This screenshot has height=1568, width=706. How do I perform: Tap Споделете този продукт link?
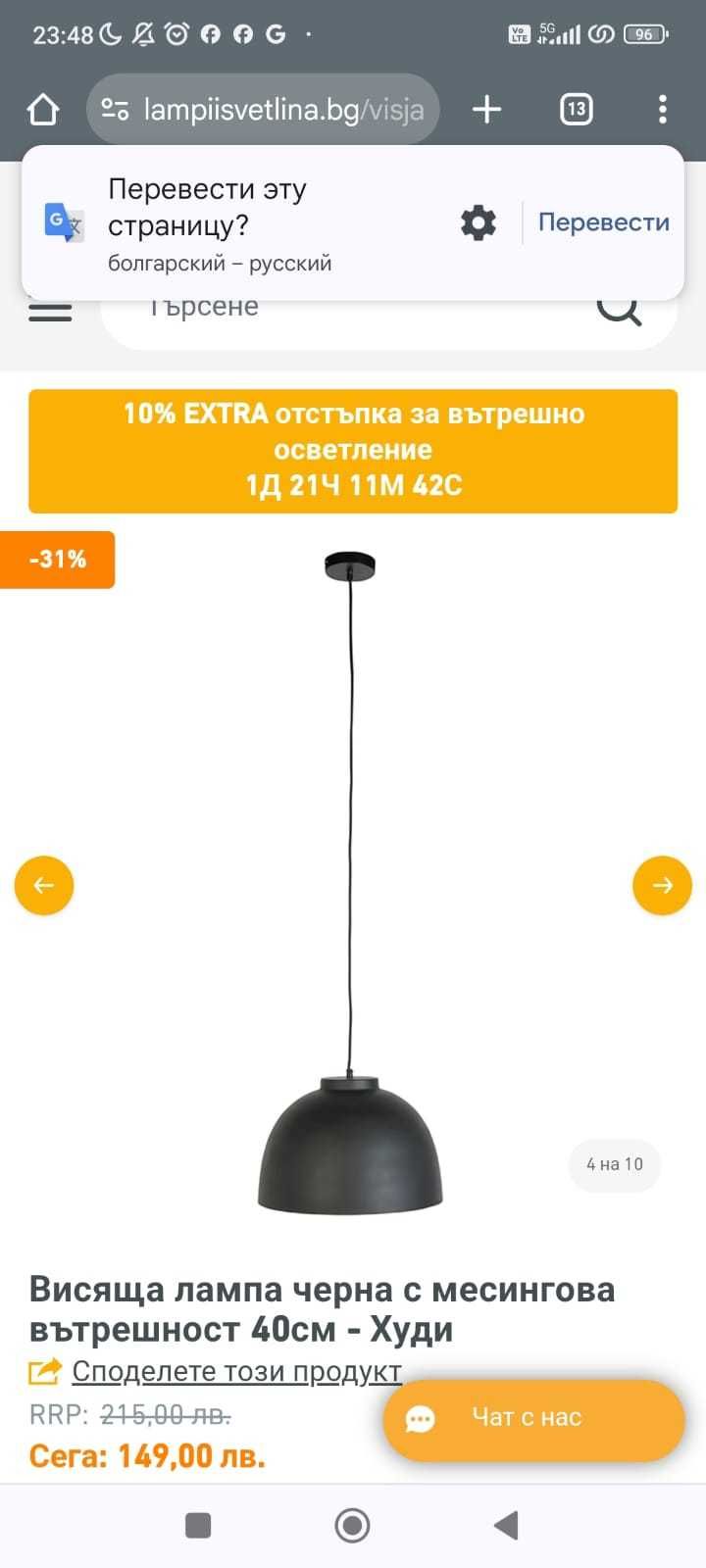(x=235, y=1371)
